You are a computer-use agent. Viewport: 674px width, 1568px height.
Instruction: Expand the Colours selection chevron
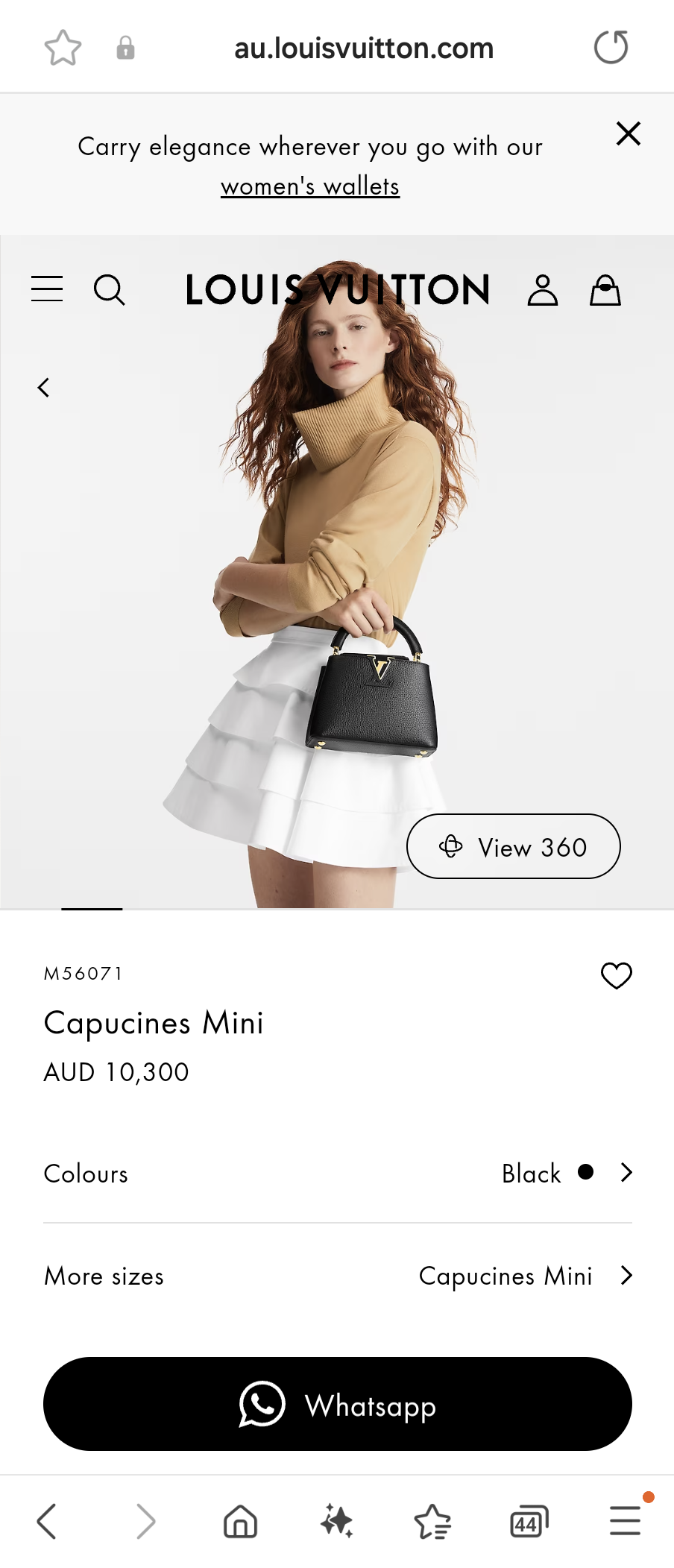(625, 1172)
